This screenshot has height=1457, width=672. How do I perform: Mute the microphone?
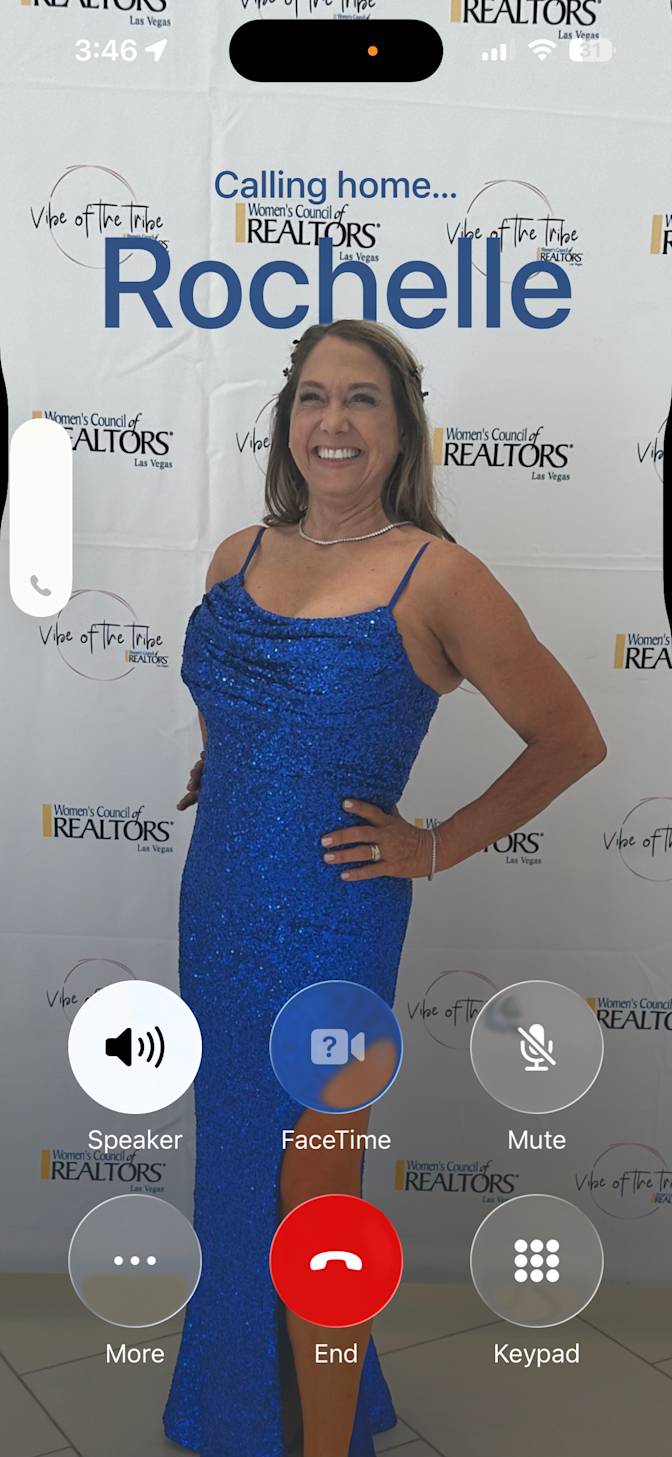tap(537, 1047)
